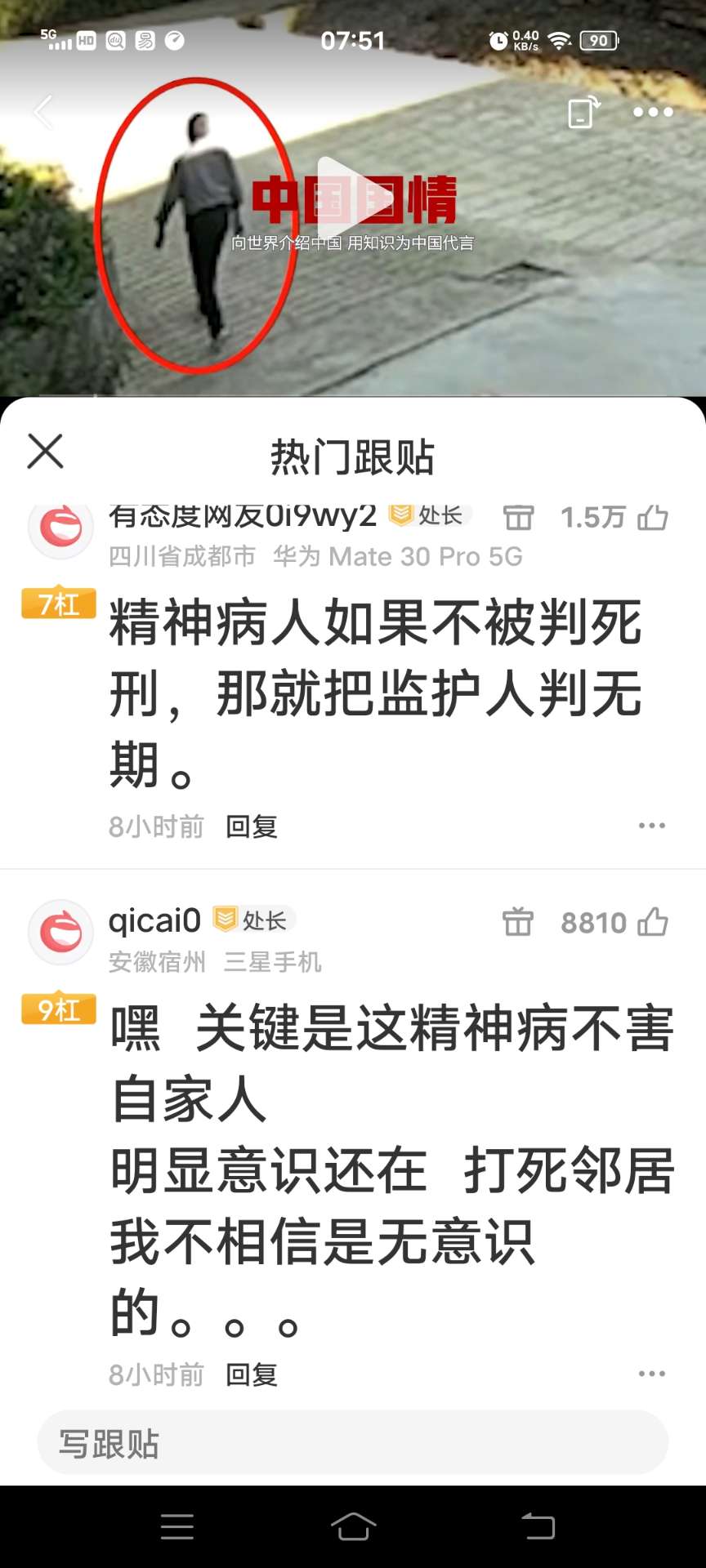Tap the 写跟贴 comment input field

[x=353, y=1443]
